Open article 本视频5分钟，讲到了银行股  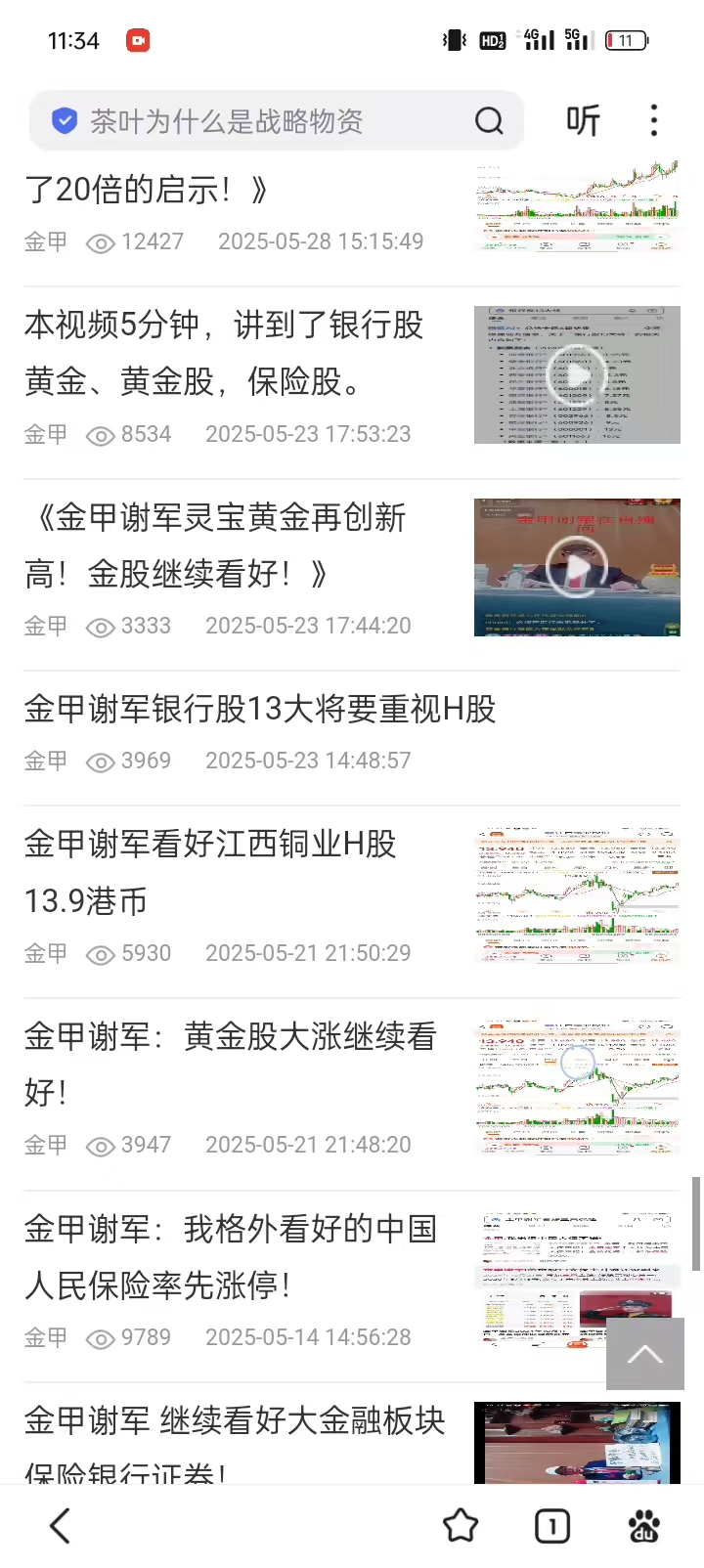pyautogui.click(x=225, y=352)
